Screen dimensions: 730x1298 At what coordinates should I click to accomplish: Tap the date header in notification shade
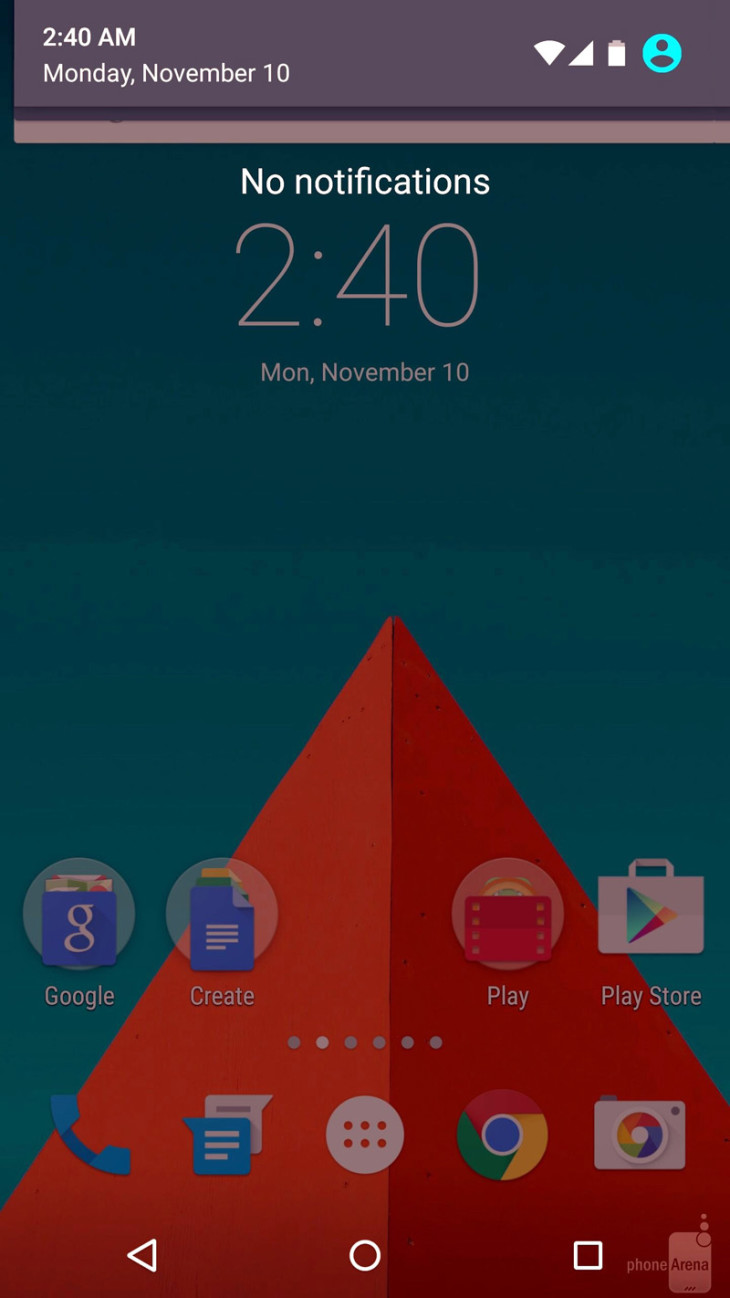point(166,73)
